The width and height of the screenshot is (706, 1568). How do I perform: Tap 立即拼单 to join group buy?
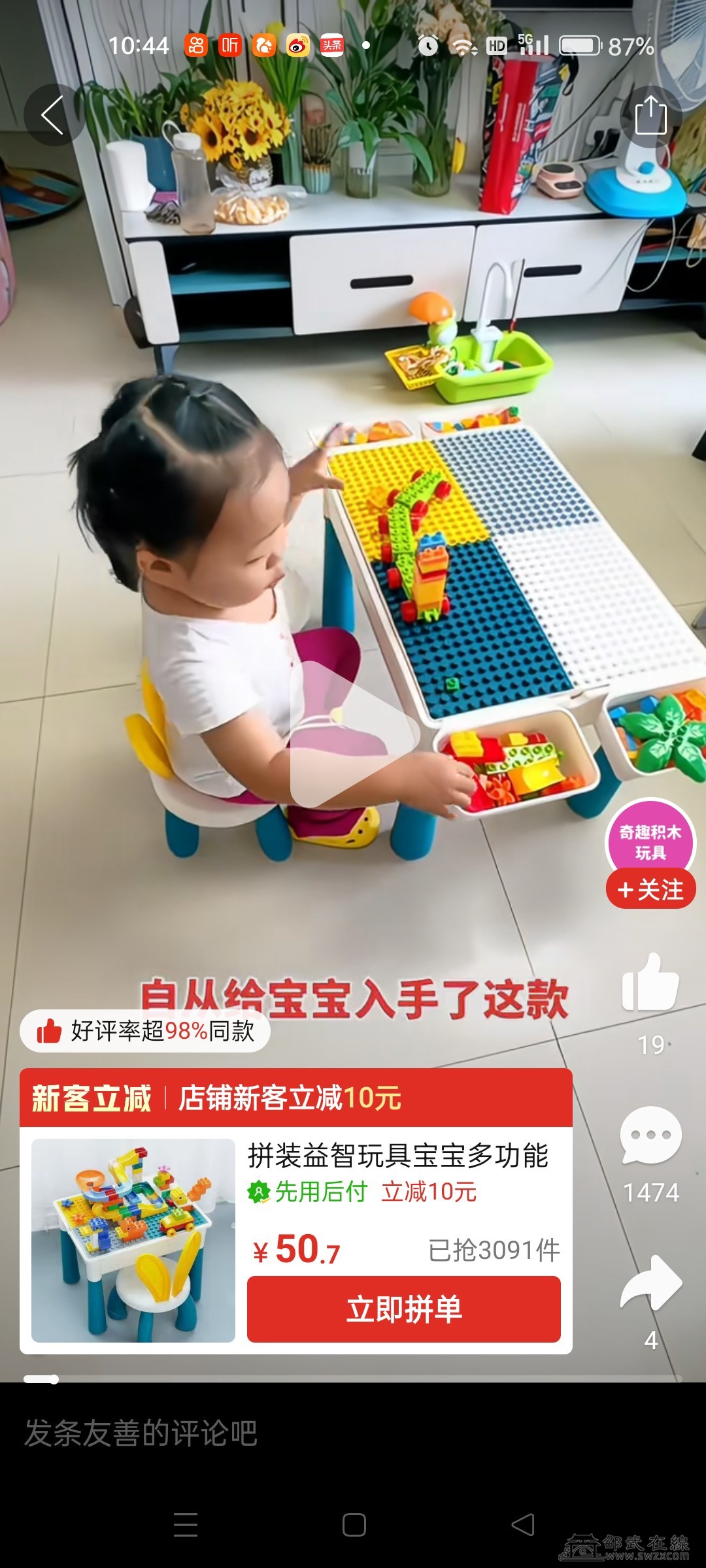(x=403, y=1309)
